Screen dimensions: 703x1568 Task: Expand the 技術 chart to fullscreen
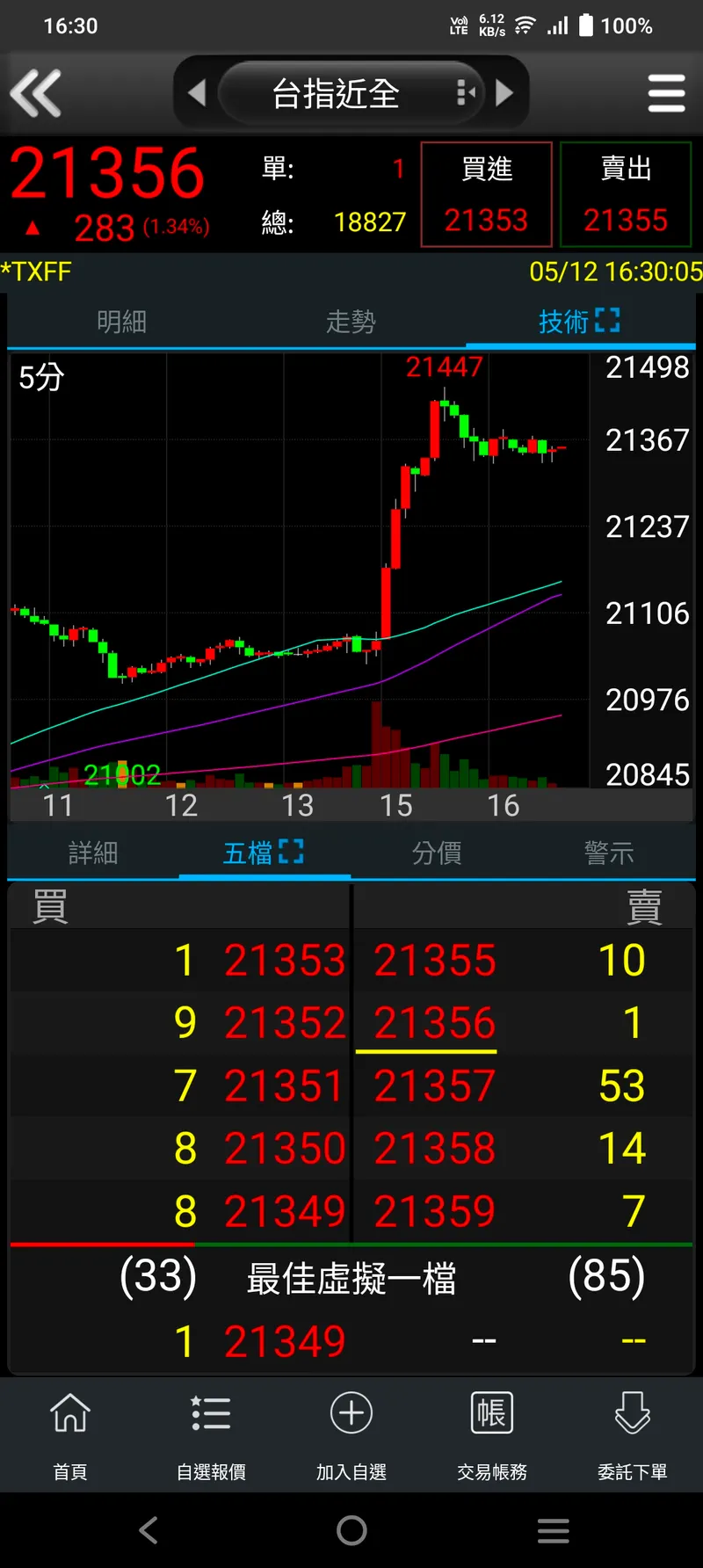click(x=606, y=321)
